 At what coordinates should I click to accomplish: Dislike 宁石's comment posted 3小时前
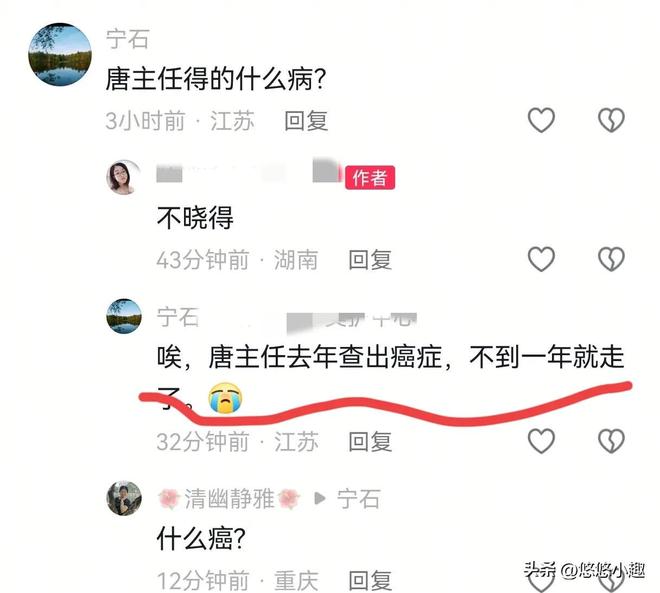tap(611, 121)
